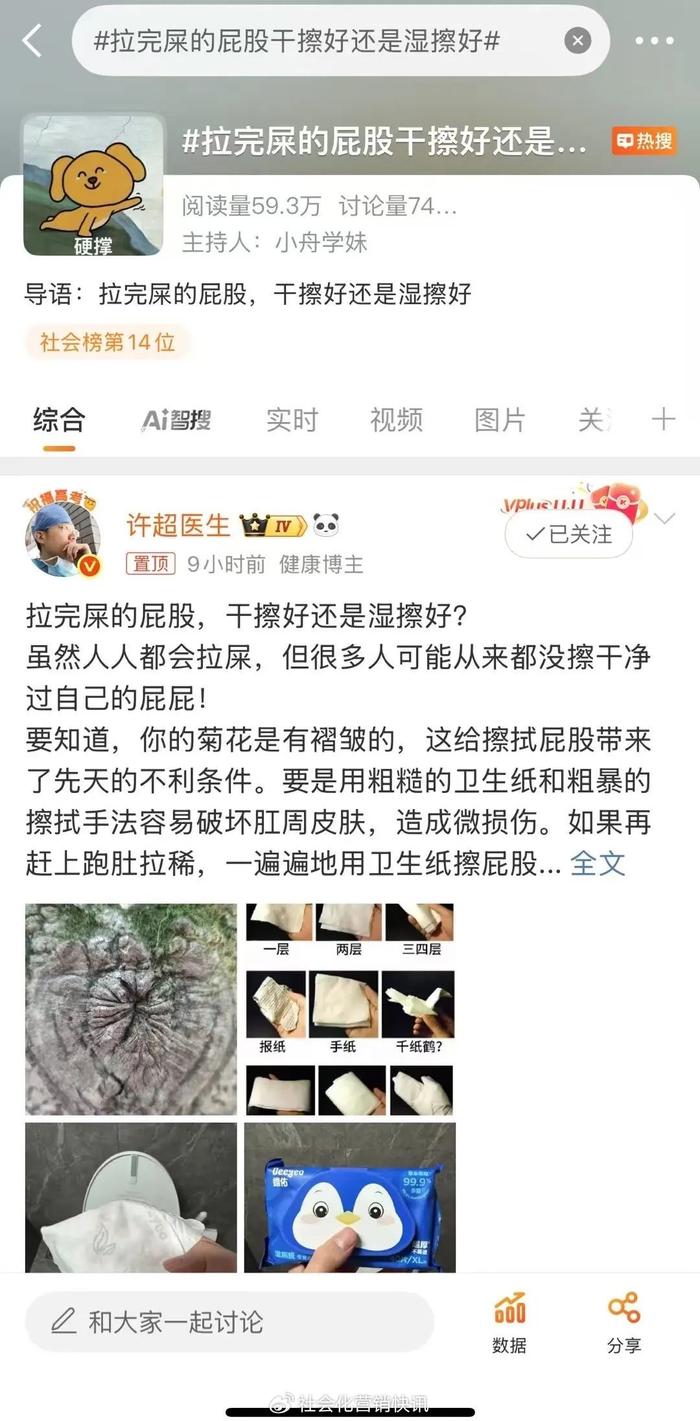Open the Ai智搜 tab
Screen dimensions: 700x1421
[x=176, y=420]
